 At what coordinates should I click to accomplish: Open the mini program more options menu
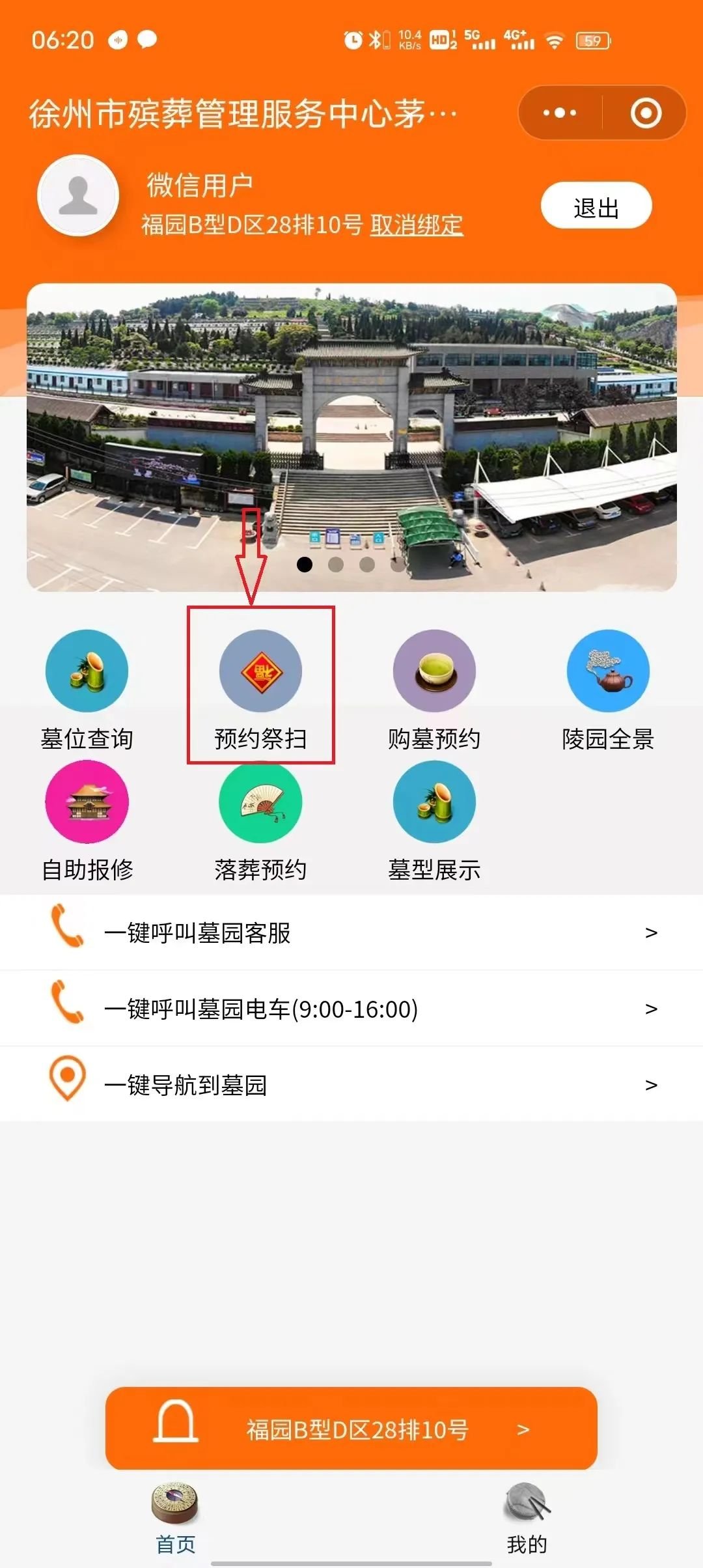(560, 113)
